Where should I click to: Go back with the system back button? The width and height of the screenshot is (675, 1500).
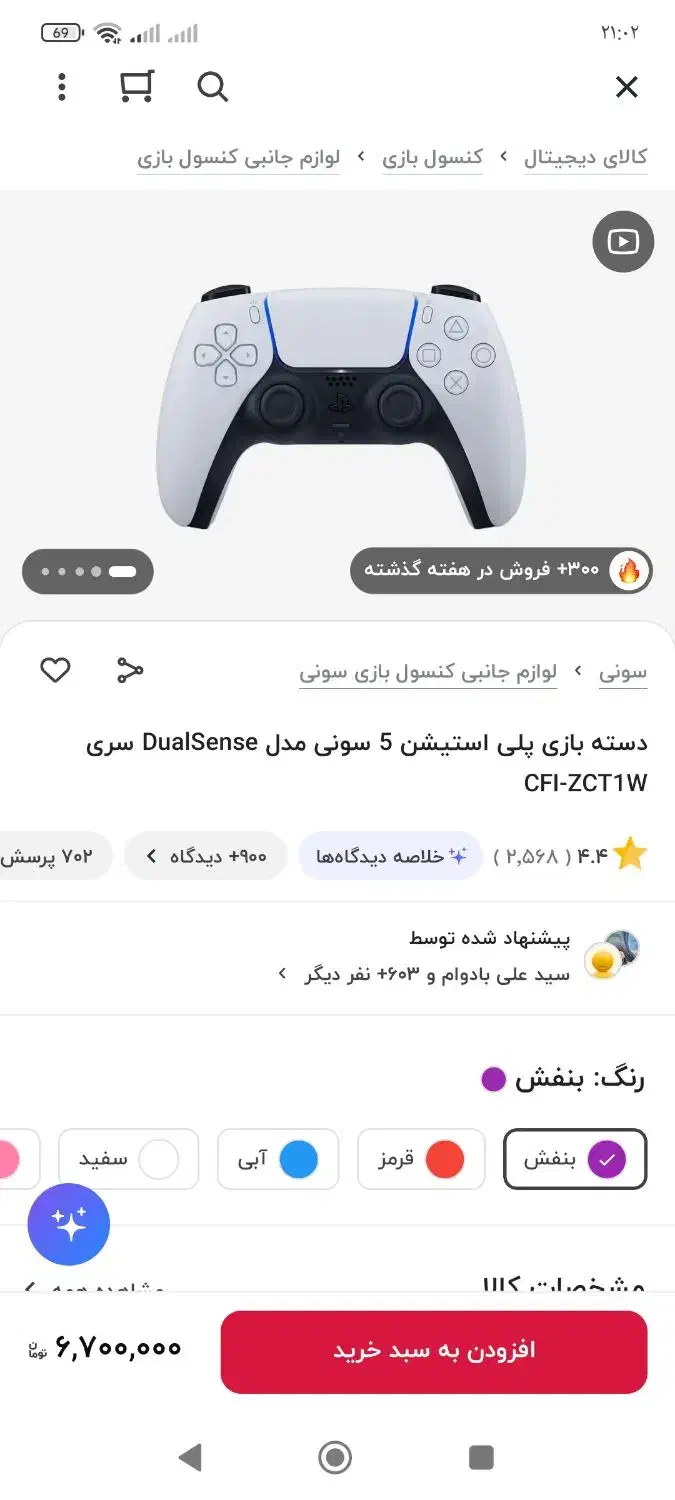[189, 1457]
